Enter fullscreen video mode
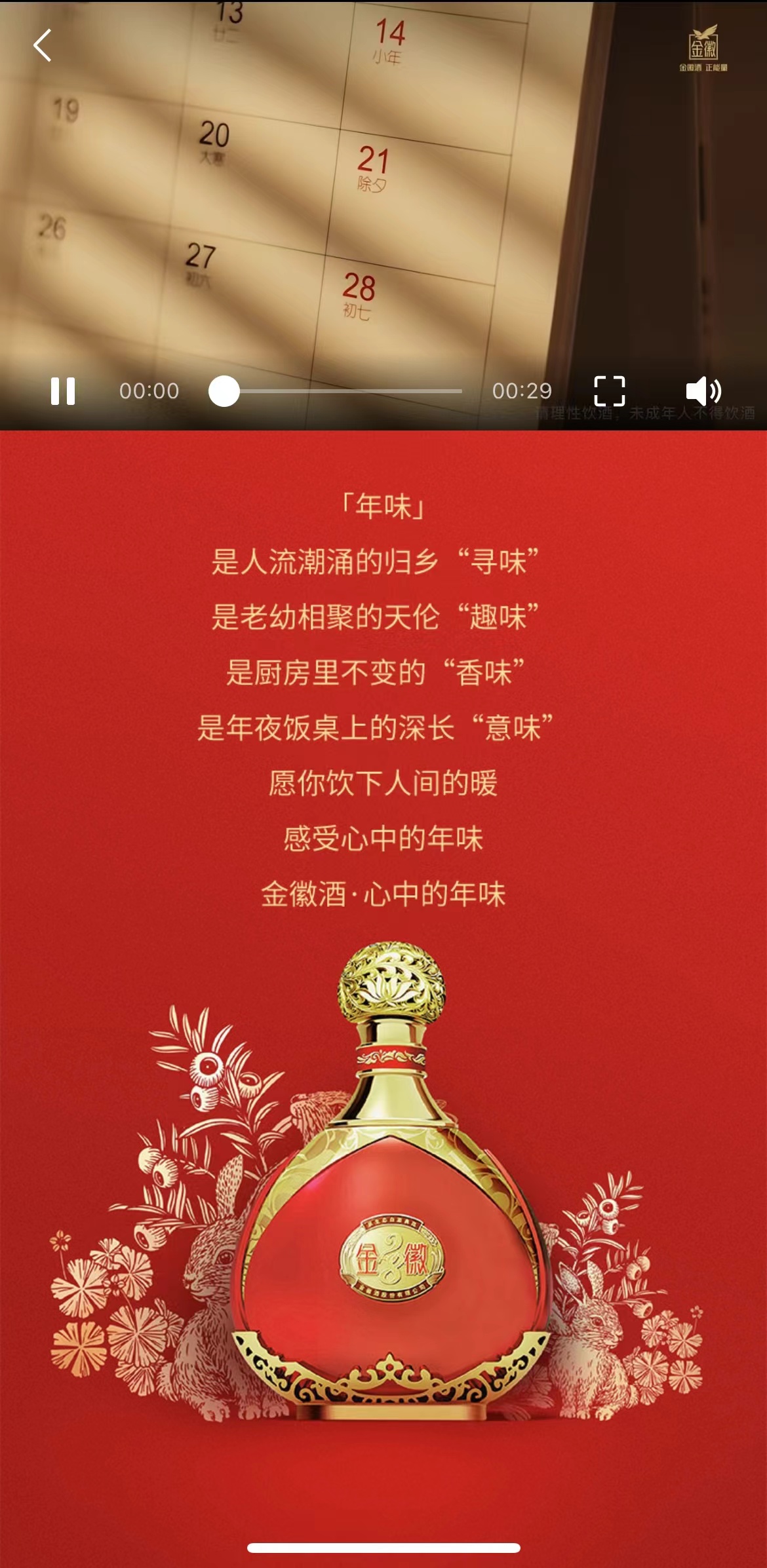Viewport: 767px width, 1568px height. pyautogui.click(x=609, y=391)
